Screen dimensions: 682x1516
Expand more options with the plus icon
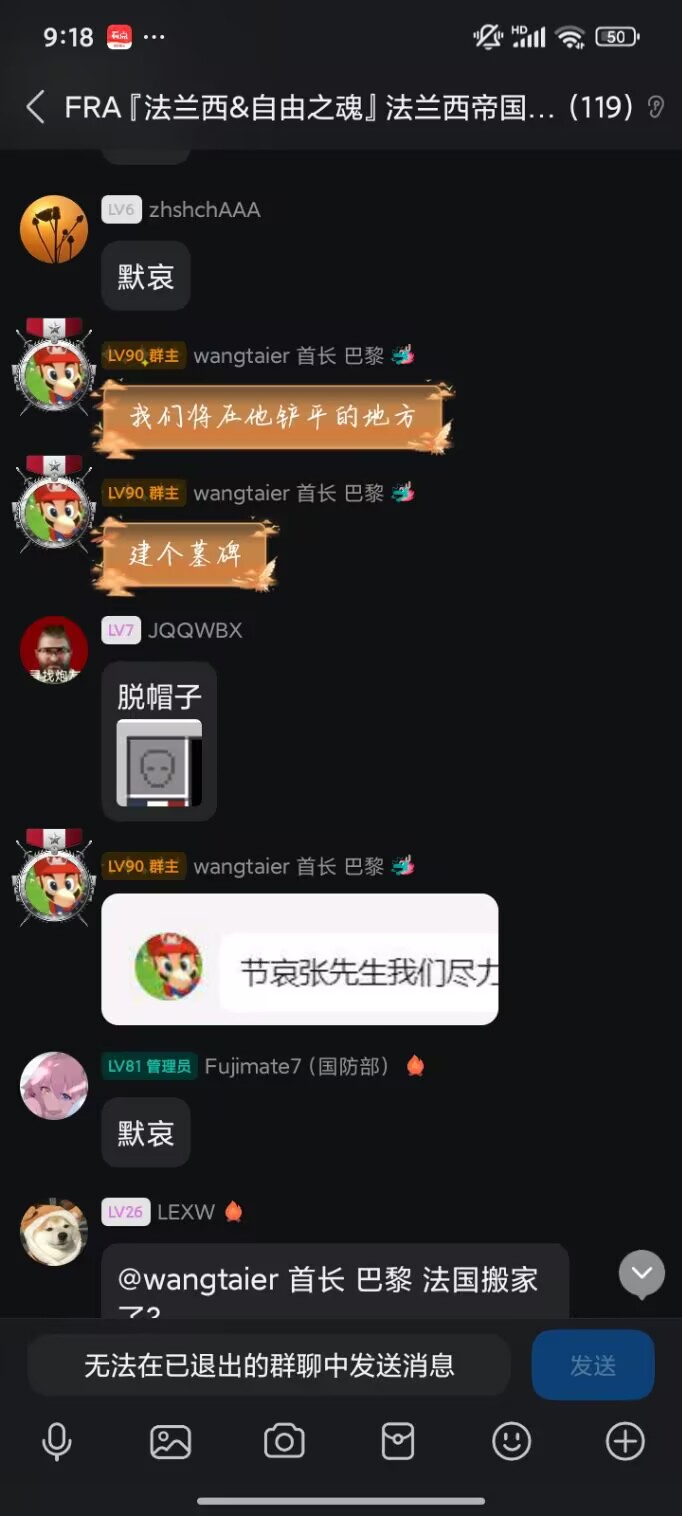coord(625,1441)
